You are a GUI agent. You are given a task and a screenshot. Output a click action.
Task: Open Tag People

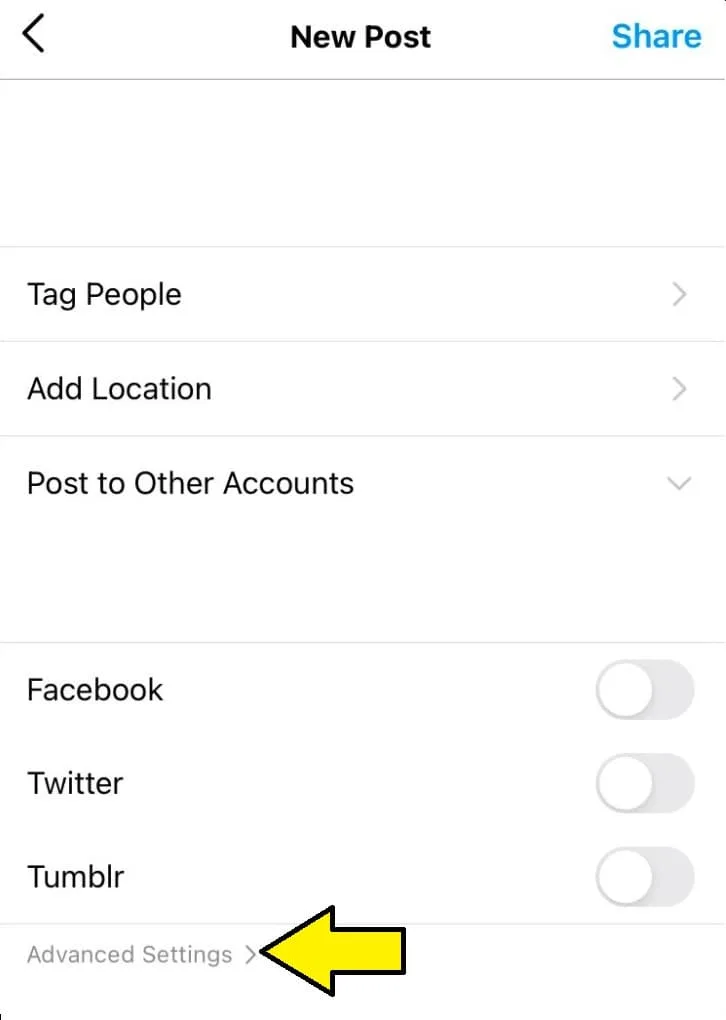tap(360, 294)
